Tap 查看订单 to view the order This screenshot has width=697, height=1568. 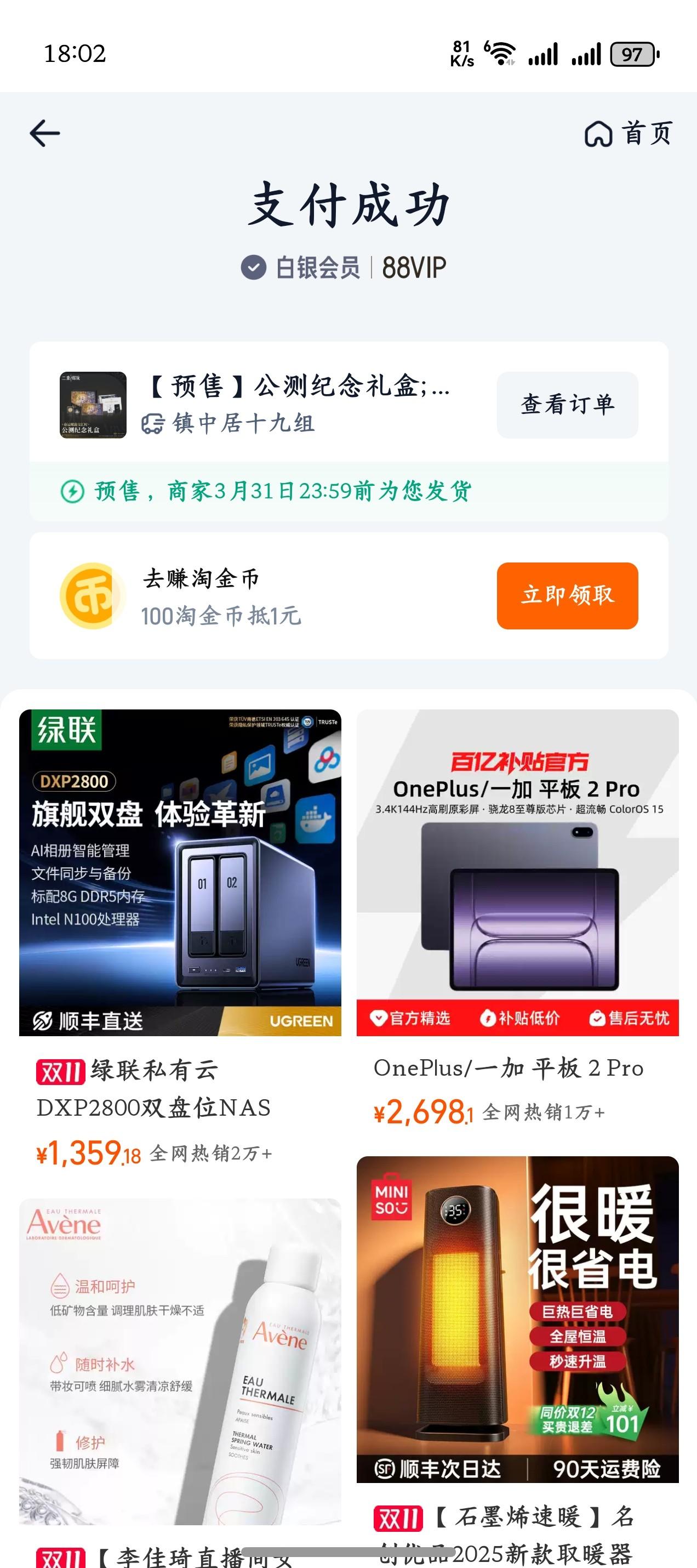567,405
